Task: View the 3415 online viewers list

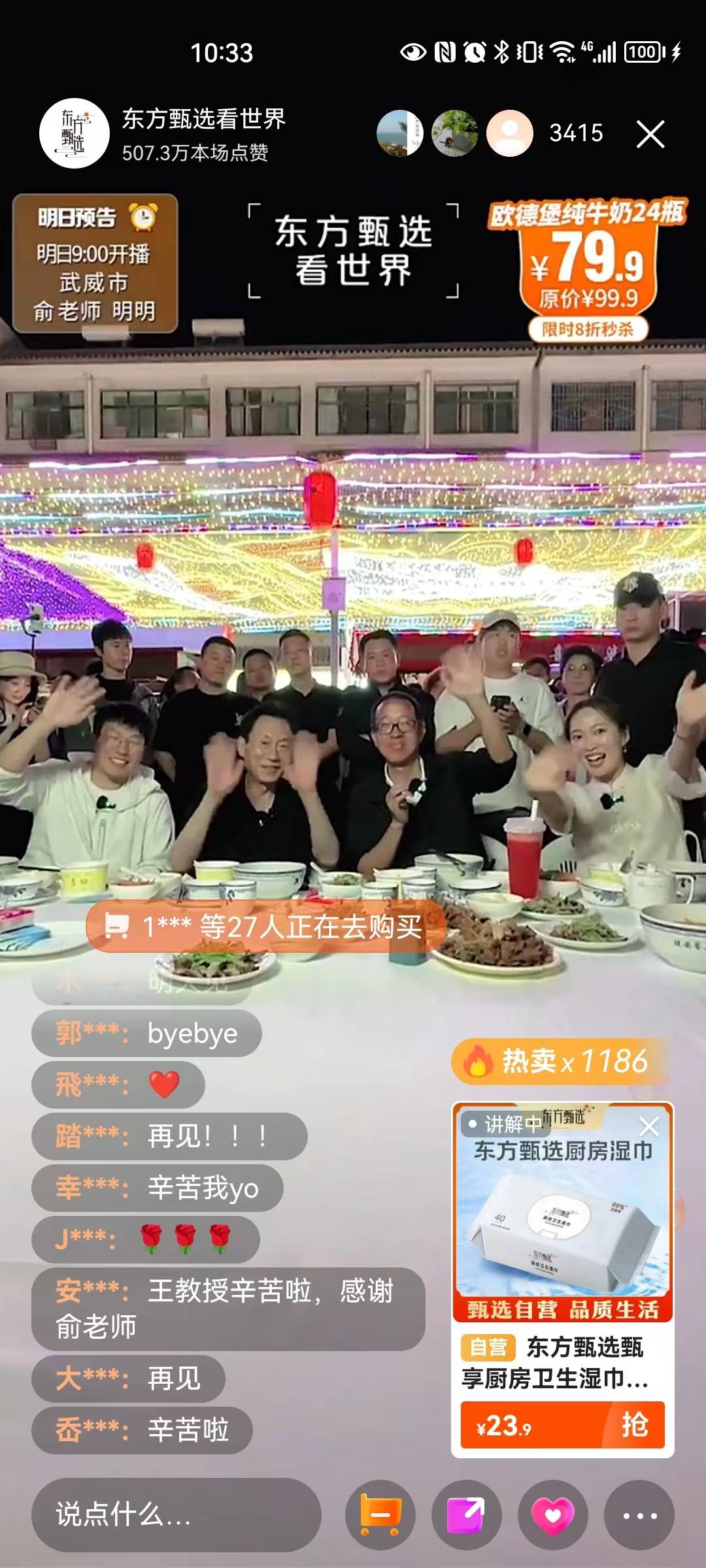Action: [575, 133]
